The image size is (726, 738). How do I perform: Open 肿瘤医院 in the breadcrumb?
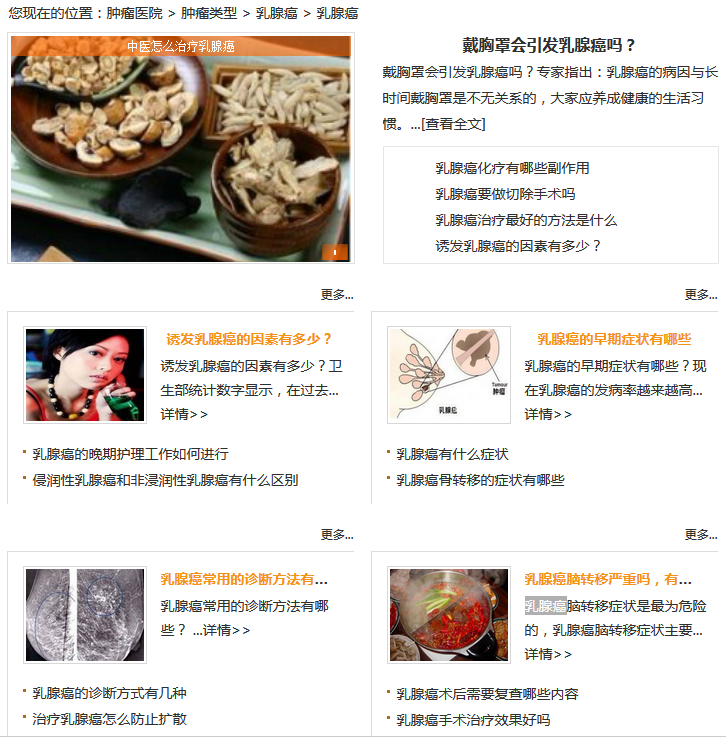(134, 13)
